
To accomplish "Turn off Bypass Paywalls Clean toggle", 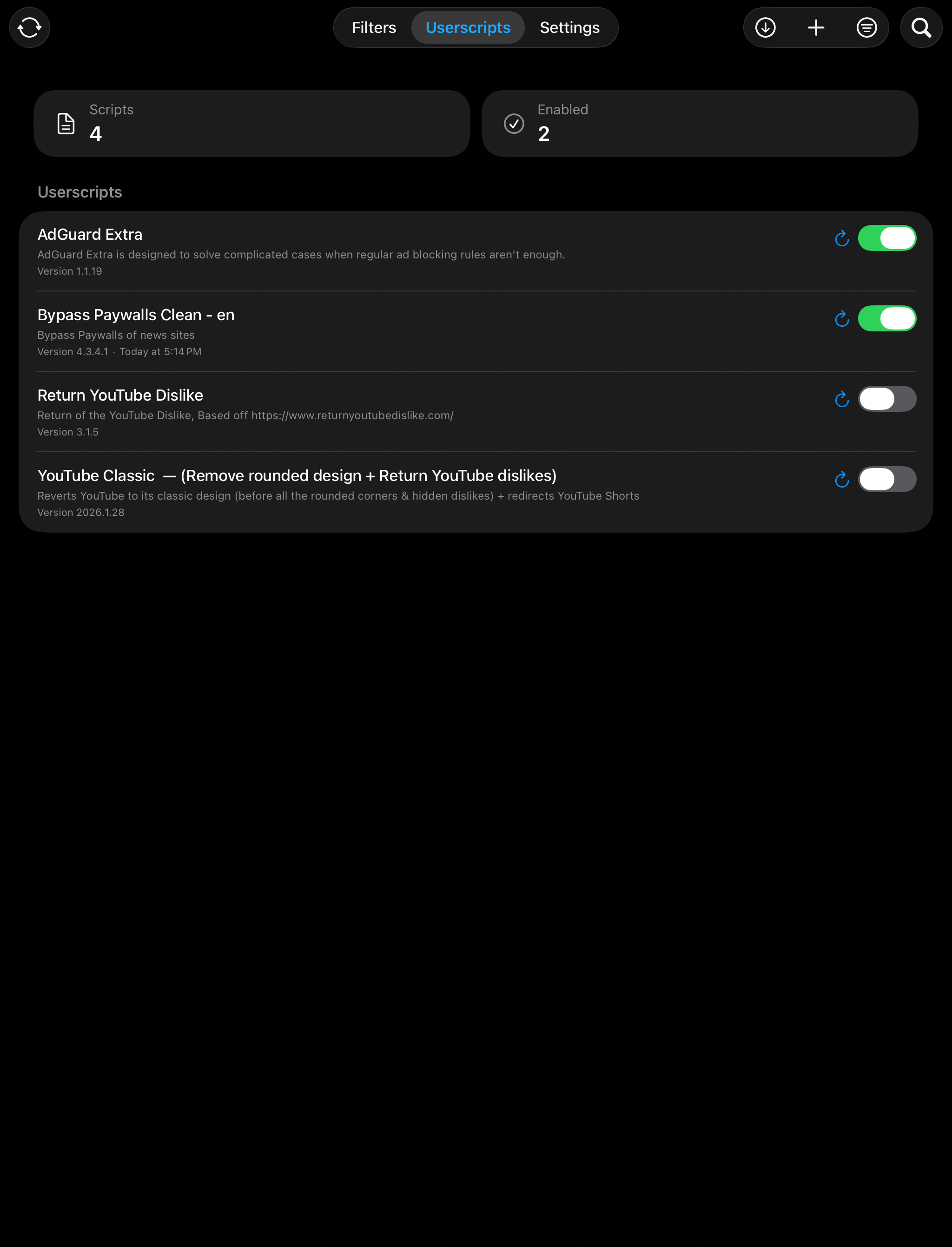I will [x=886, y=318].
